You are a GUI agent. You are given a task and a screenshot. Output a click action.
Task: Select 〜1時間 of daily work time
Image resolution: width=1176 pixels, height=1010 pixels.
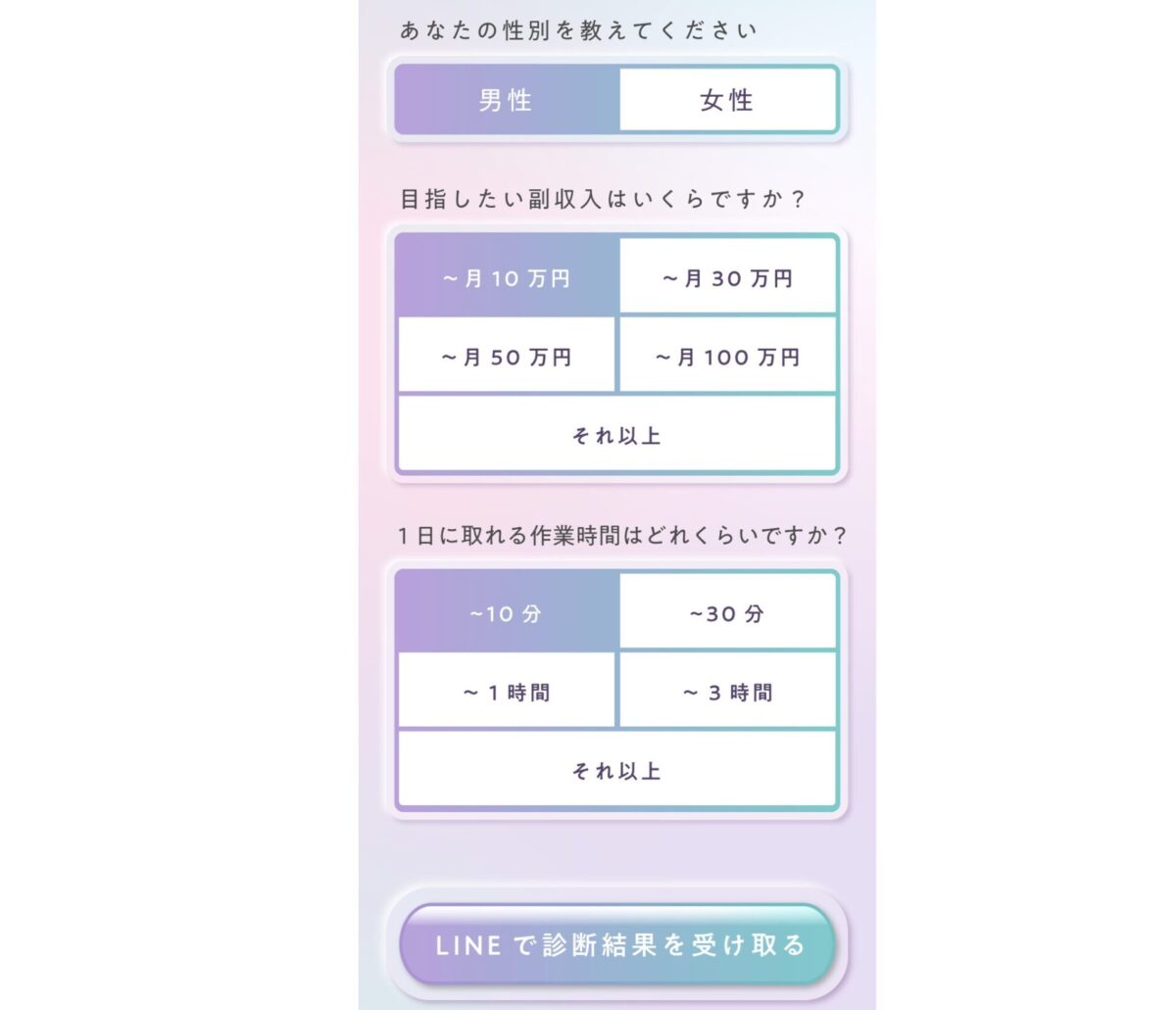(x=506, y=692)
